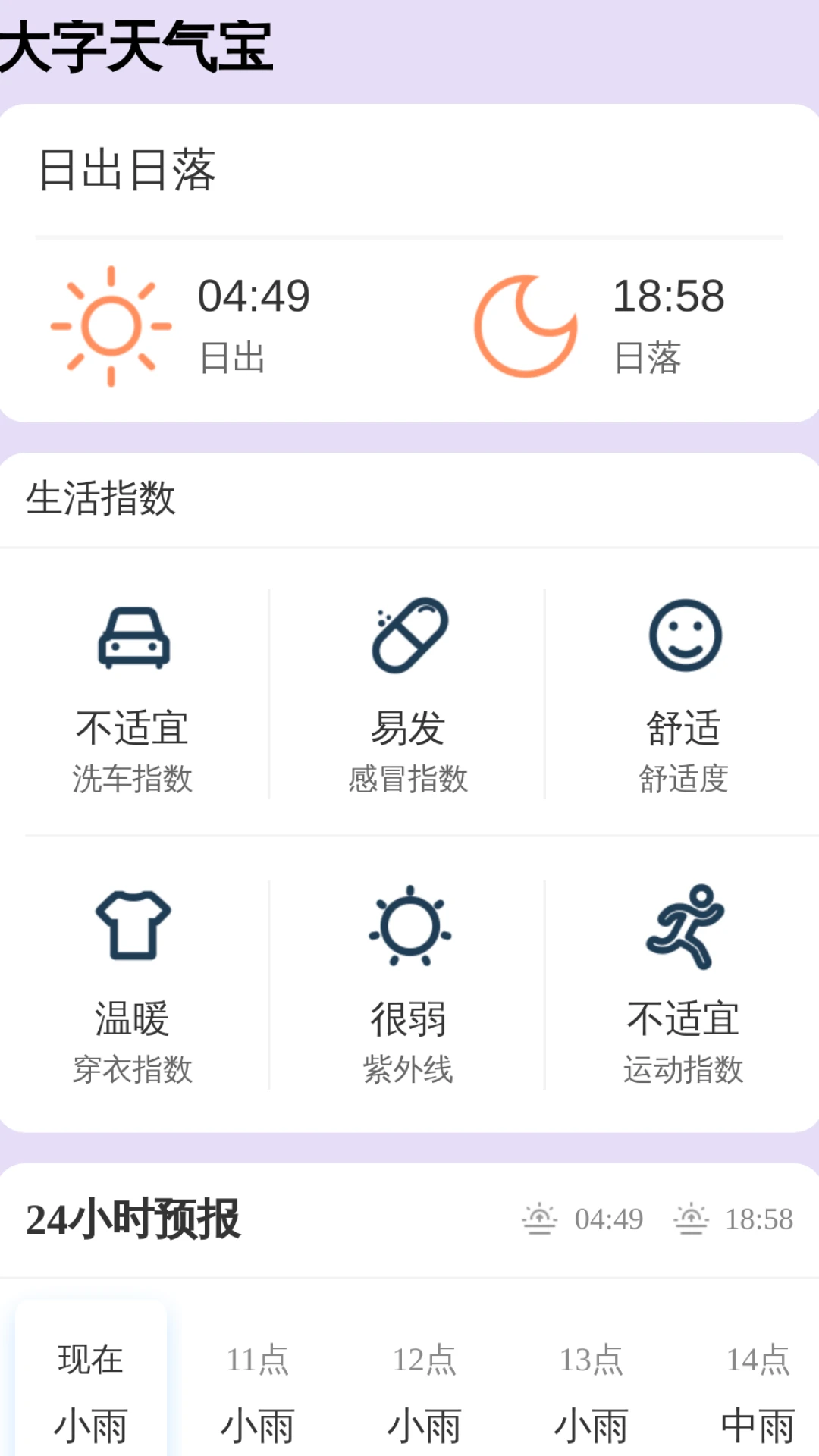Check the 穿衣指数 温暖 entry
This screenshot has height=1456, width=819.
(x=133, y=1020)
